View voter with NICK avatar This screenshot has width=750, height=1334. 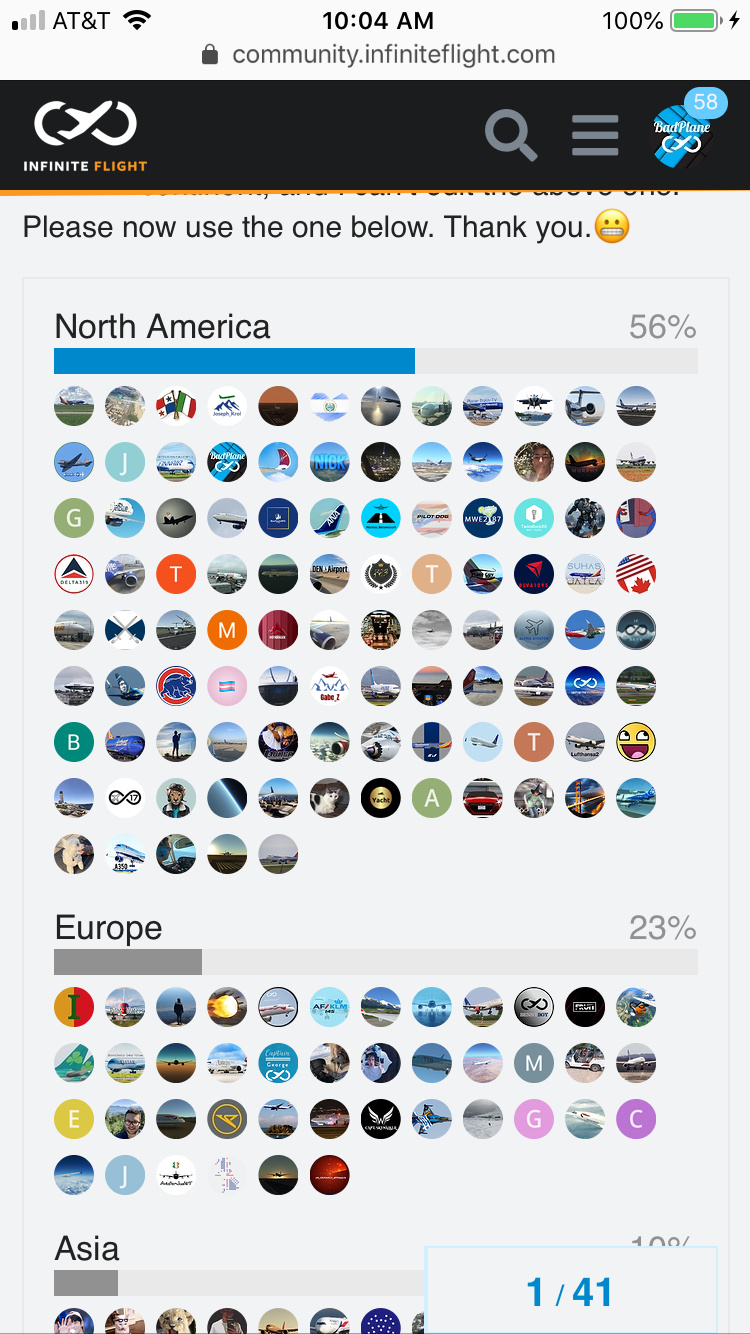329,462
